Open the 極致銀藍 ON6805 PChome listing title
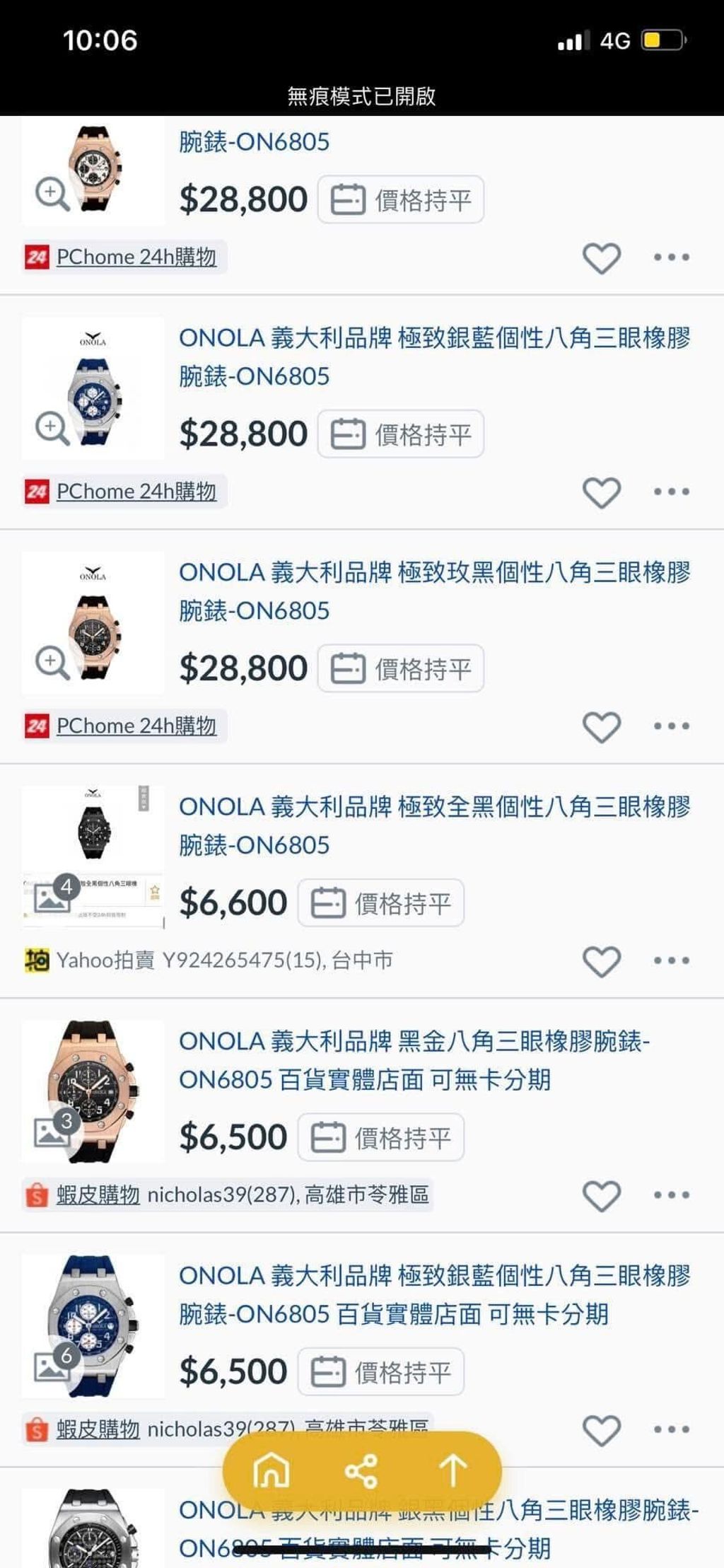724x1568 pixels. (434, 357)
